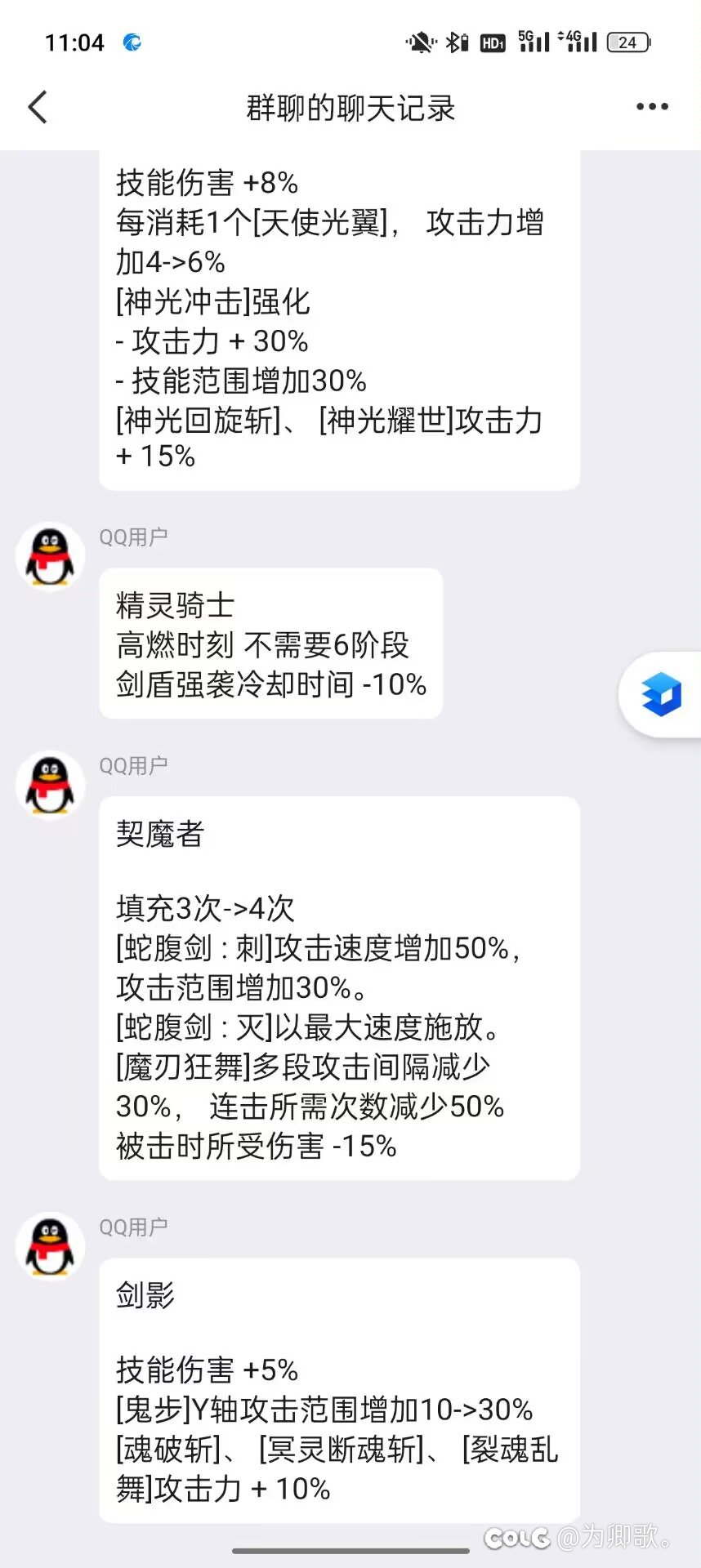Screen dimensions: 701x1568
Task: Open avatar of the 精灵骑士 message sender
Action: pos(51,556)
